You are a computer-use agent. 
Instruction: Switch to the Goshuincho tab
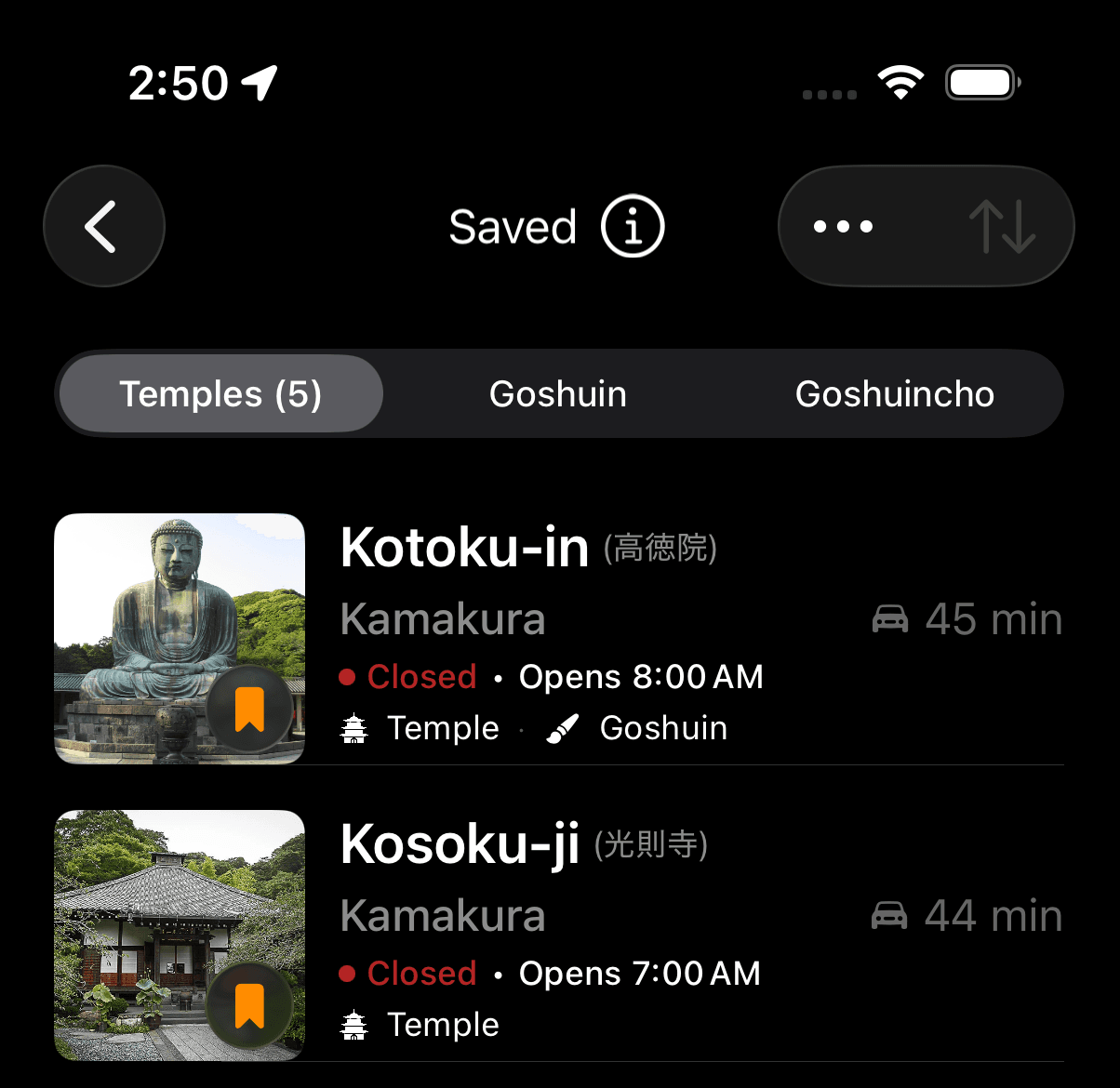tap(895, 393)
